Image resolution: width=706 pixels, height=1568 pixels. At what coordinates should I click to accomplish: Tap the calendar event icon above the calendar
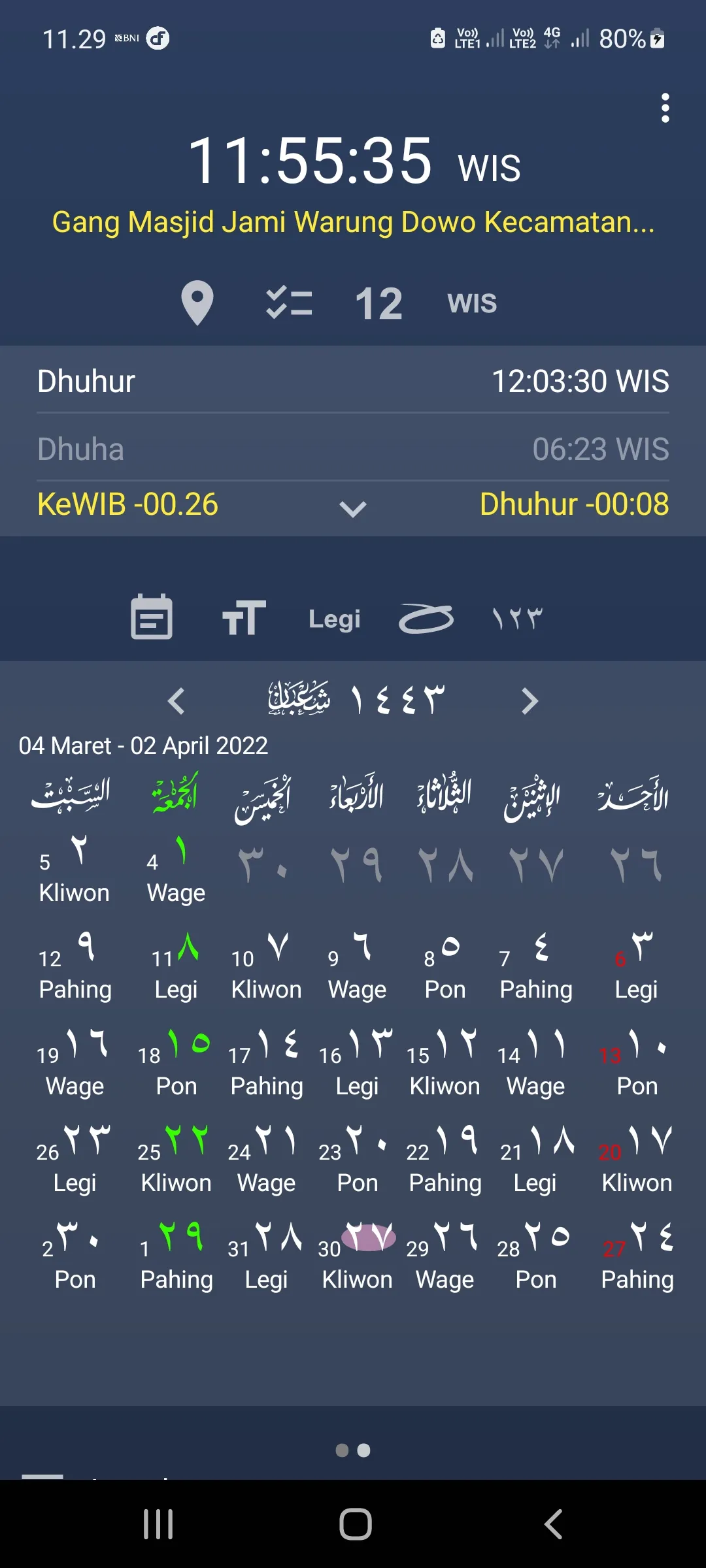152,617
